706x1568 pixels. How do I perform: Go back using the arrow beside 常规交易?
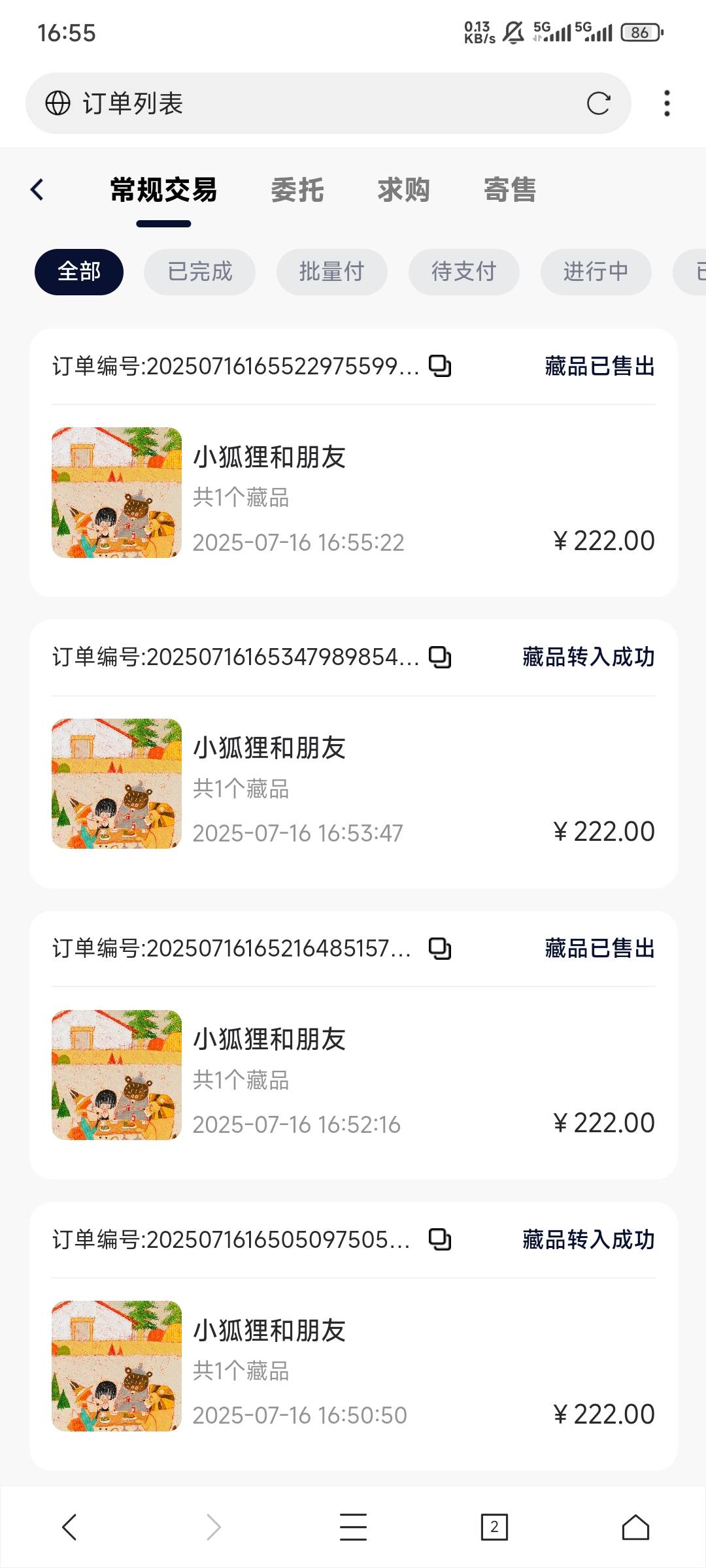click(37, 190)
